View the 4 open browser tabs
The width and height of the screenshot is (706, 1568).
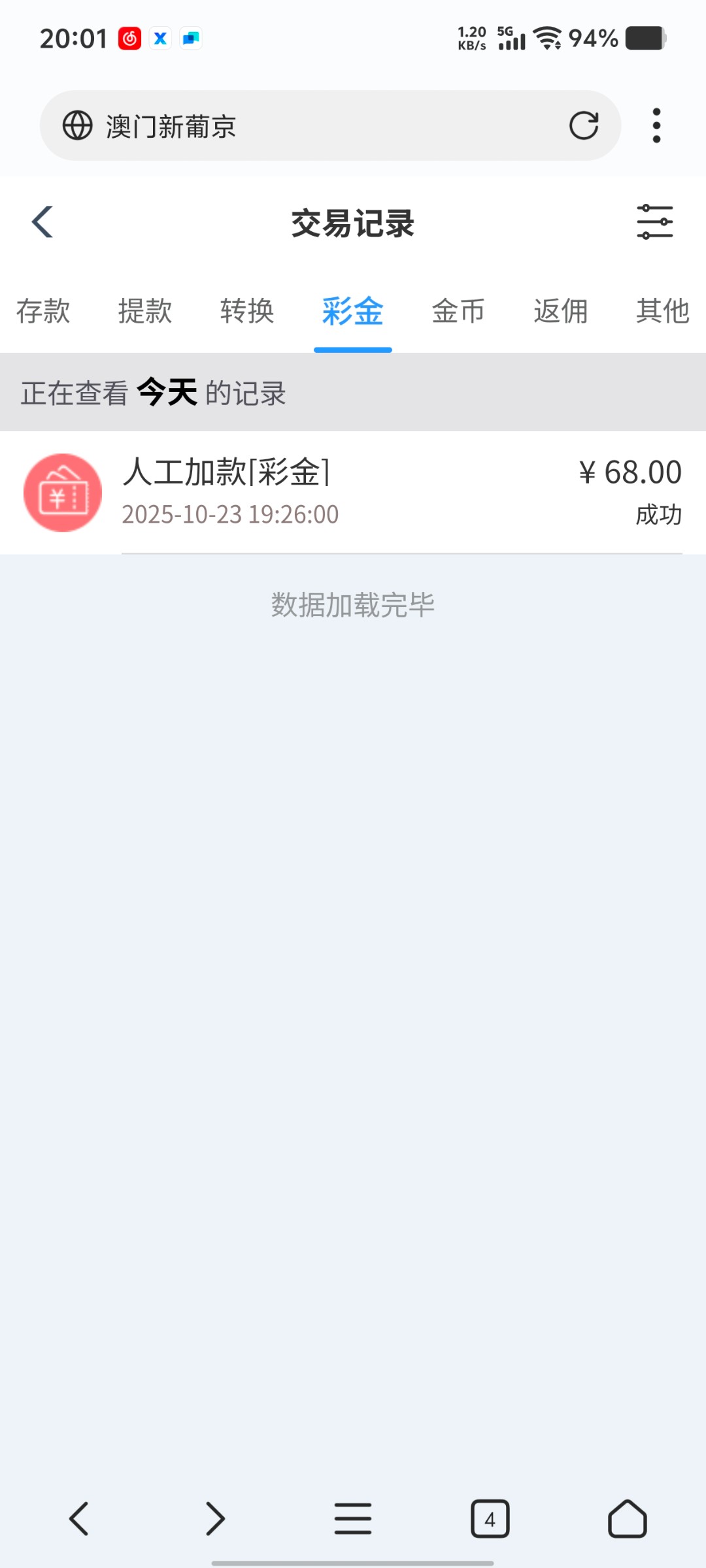490,1518
